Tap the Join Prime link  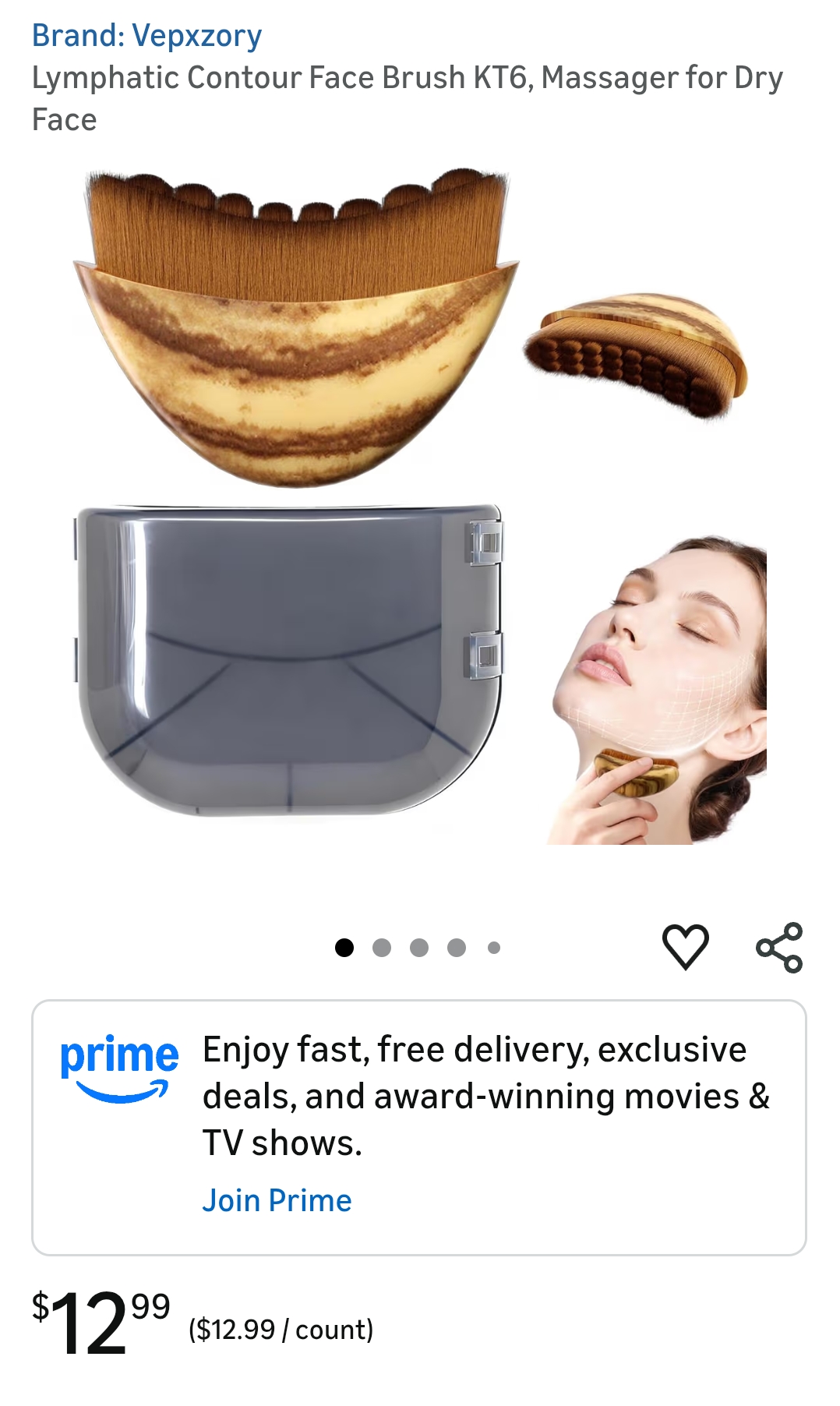click(277, 1200)
